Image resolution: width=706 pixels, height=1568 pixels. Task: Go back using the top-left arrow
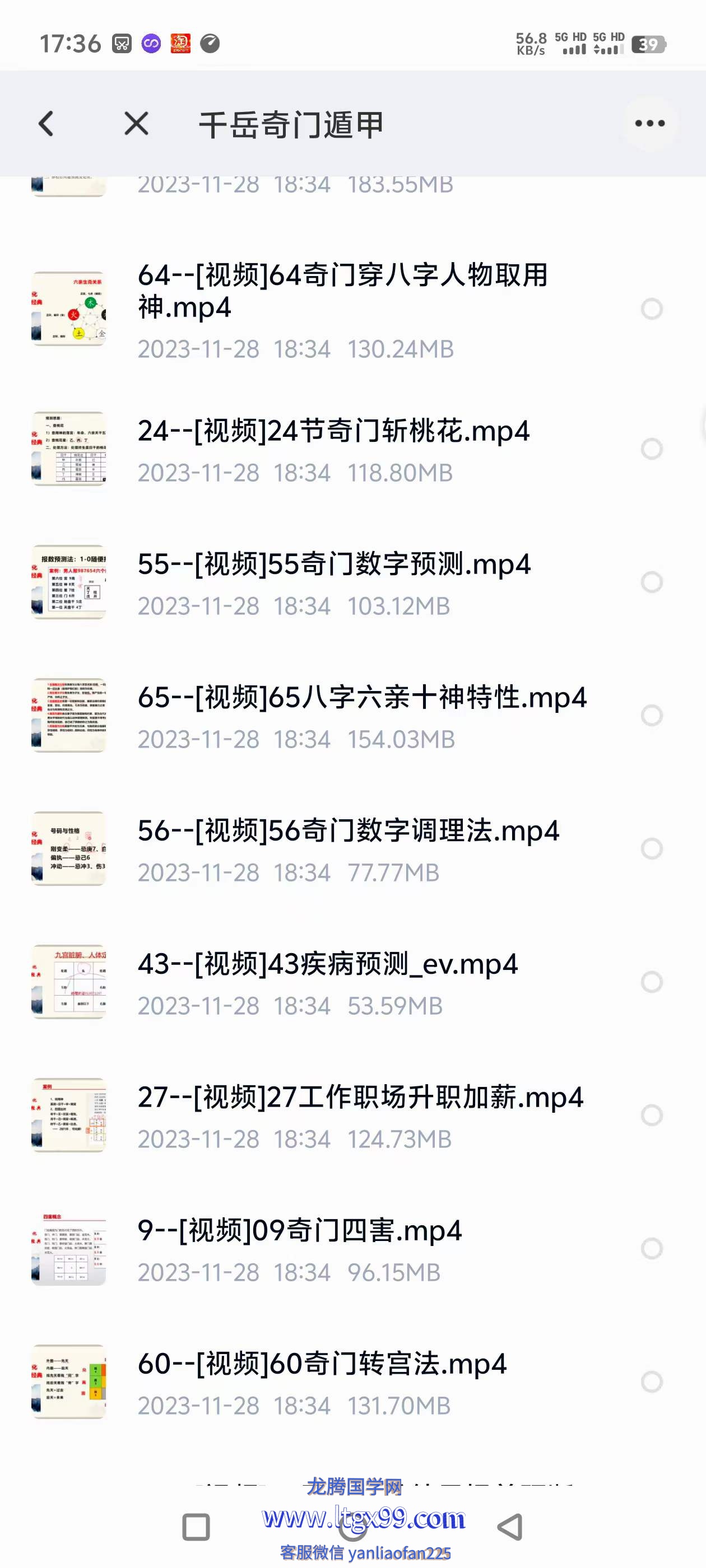pos(47,124)
